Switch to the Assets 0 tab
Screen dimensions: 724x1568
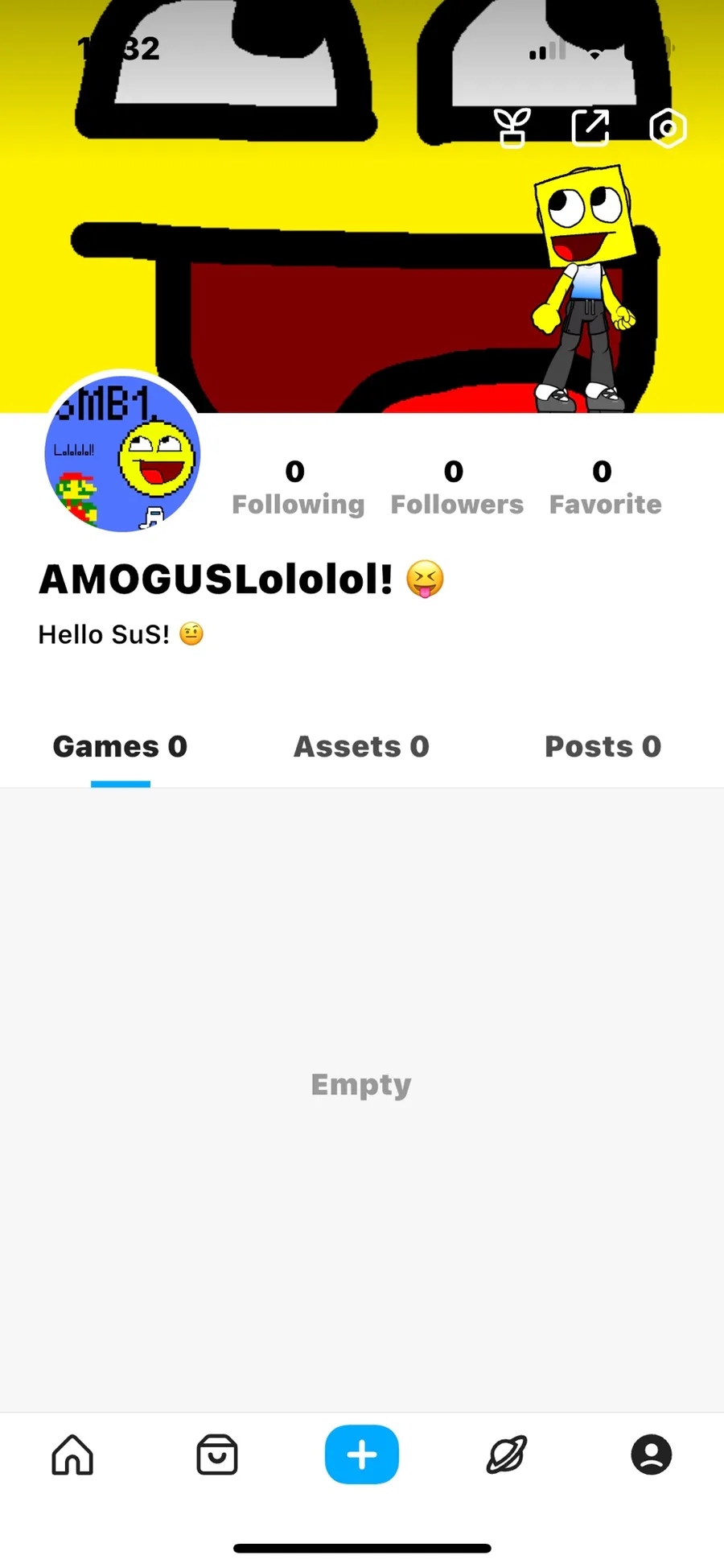pyautogui.click(x=361, y=747)
